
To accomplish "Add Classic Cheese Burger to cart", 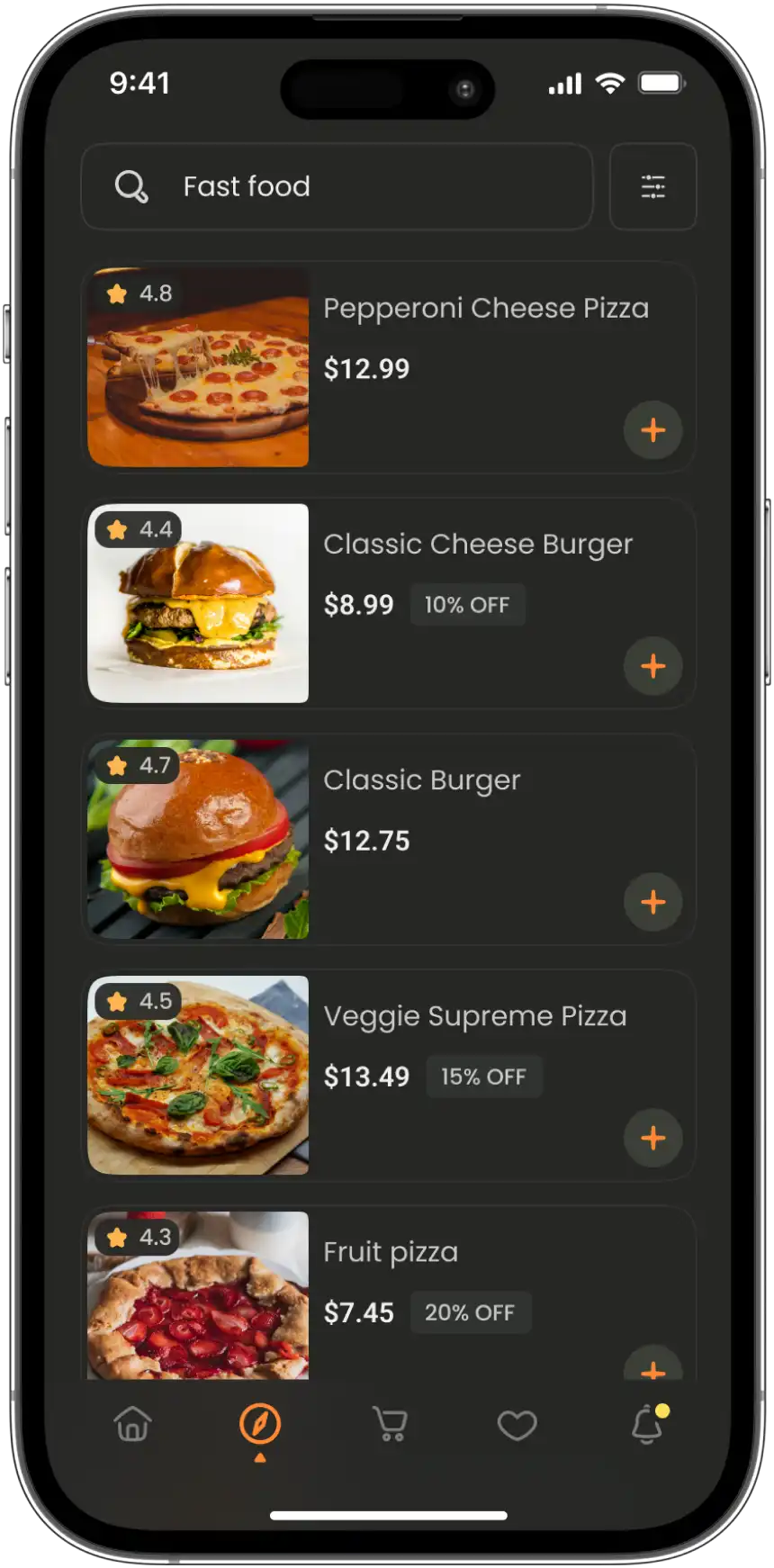I will [653, 666].
